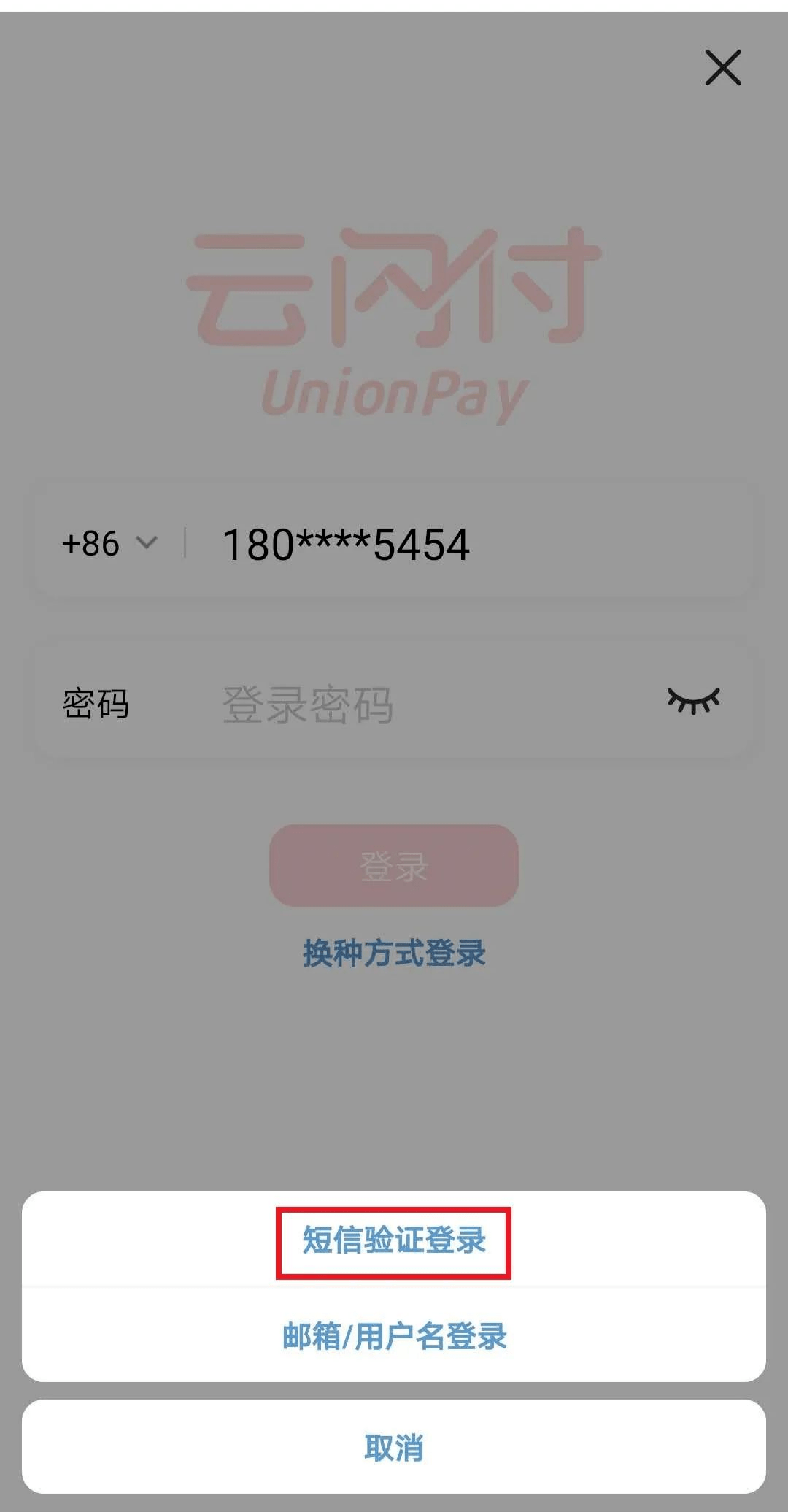Tap the 换种方式登录 link
The width and height of the screenshot is (788, 1512).
click(x=394, y=953)
